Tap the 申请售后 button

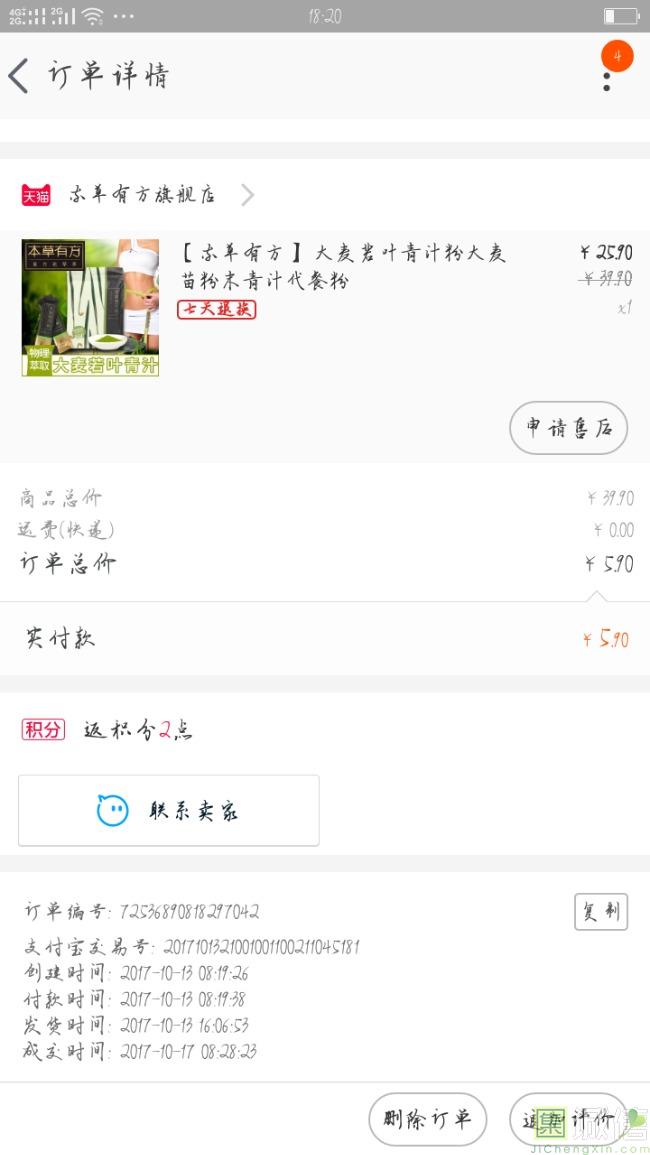(x=568, y=428)
